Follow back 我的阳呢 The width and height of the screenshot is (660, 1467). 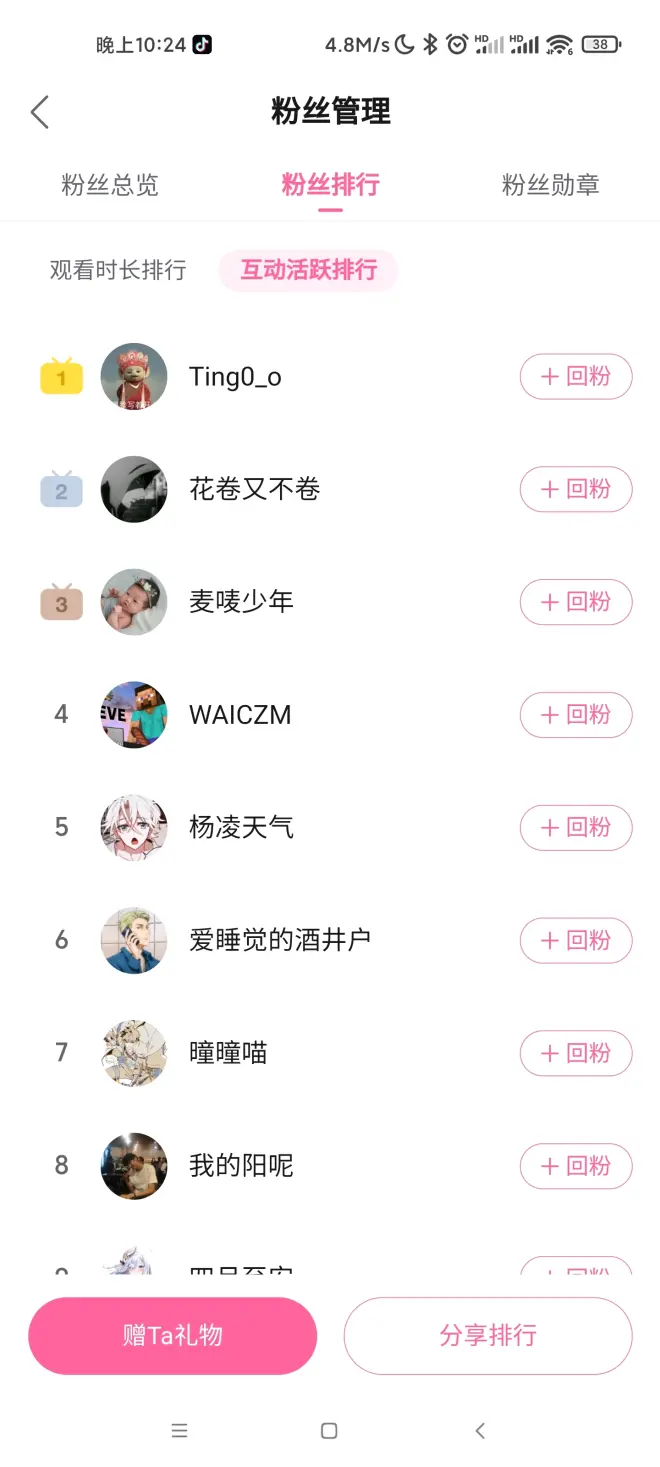point(576,1166)
